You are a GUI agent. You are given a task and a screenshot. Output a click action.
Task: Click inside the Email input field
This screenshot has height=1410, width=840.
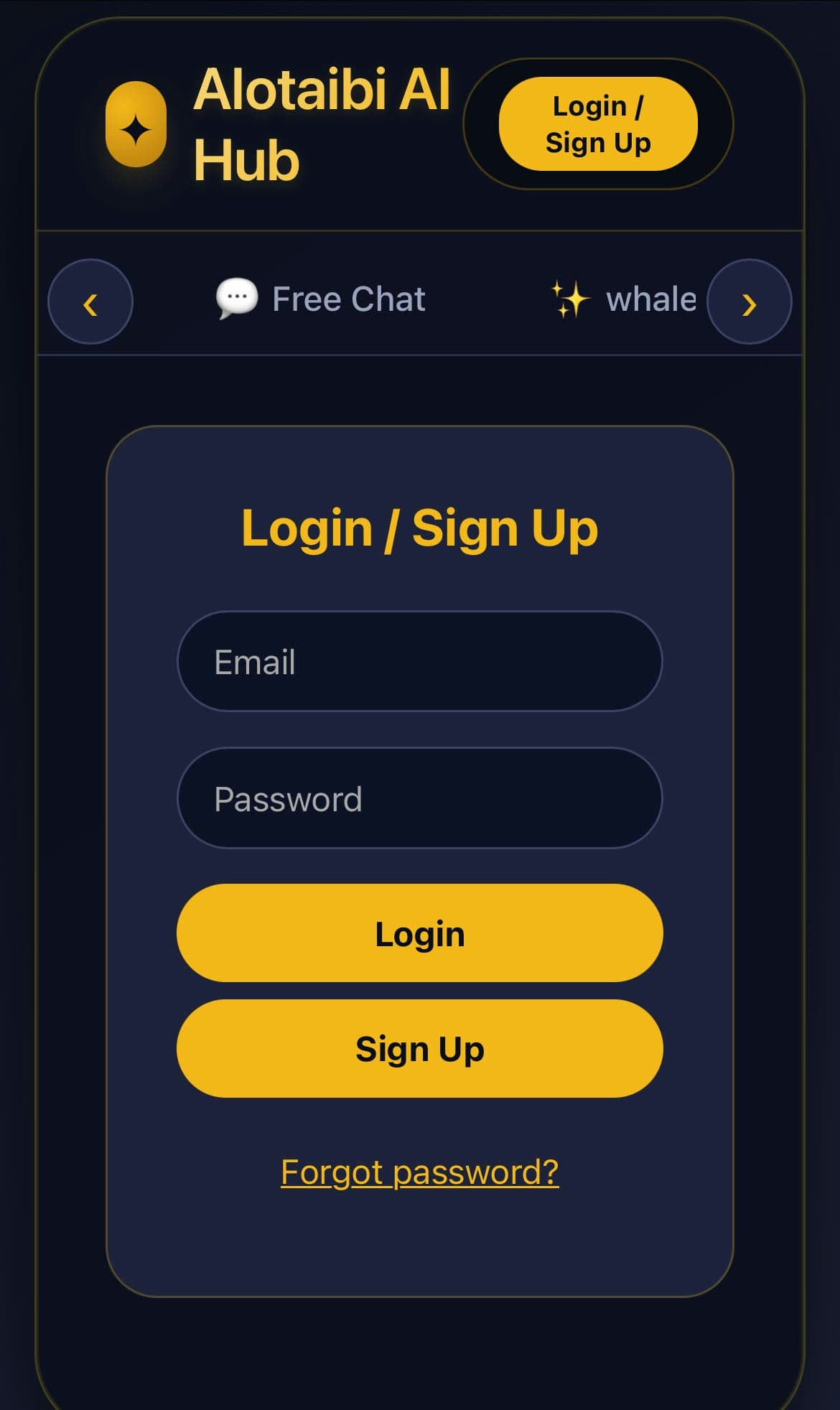tap(419, 661)
